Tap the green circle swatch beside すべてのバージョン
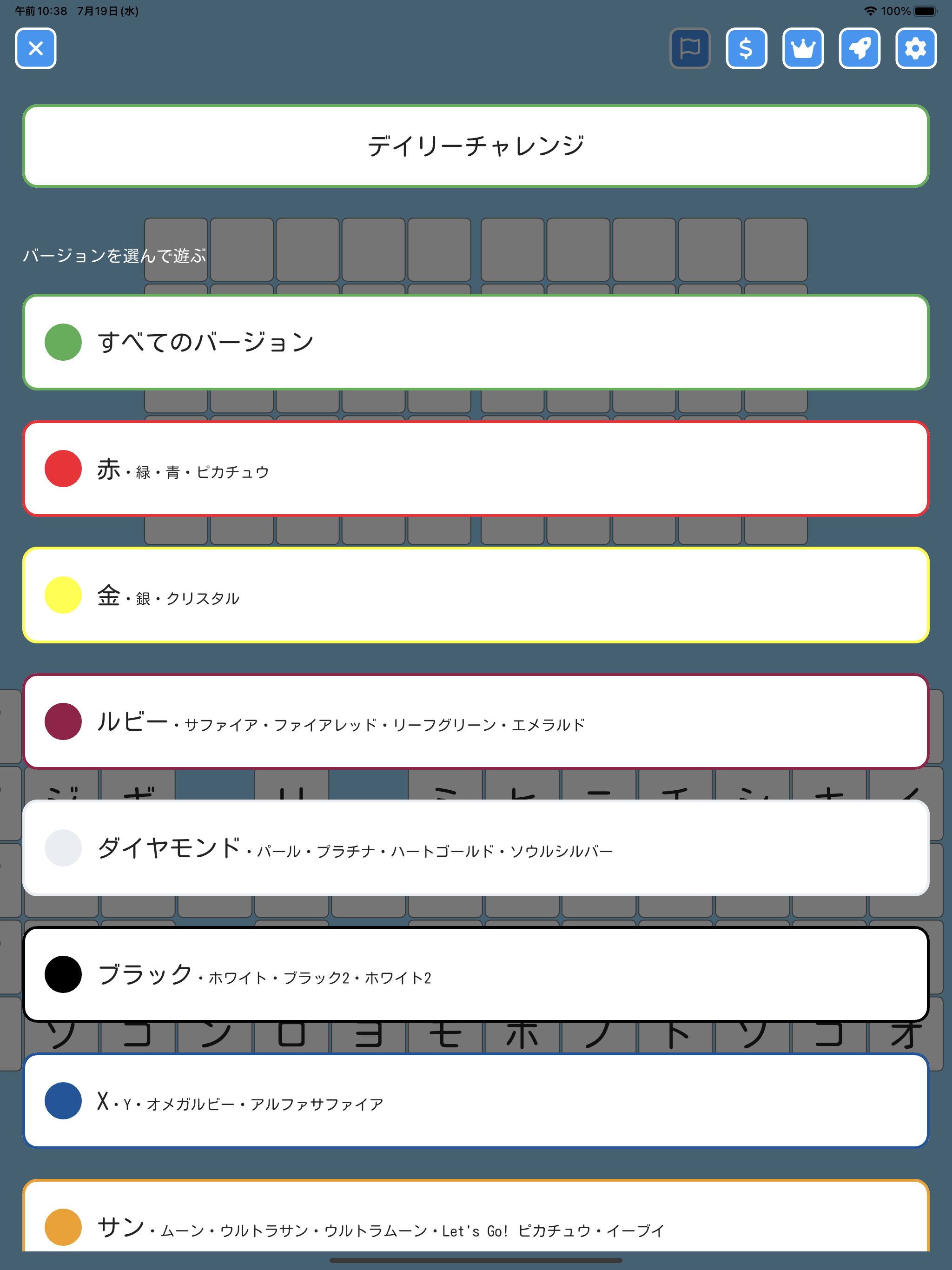This screenshot has height=1270, width=952. point(63,341)
